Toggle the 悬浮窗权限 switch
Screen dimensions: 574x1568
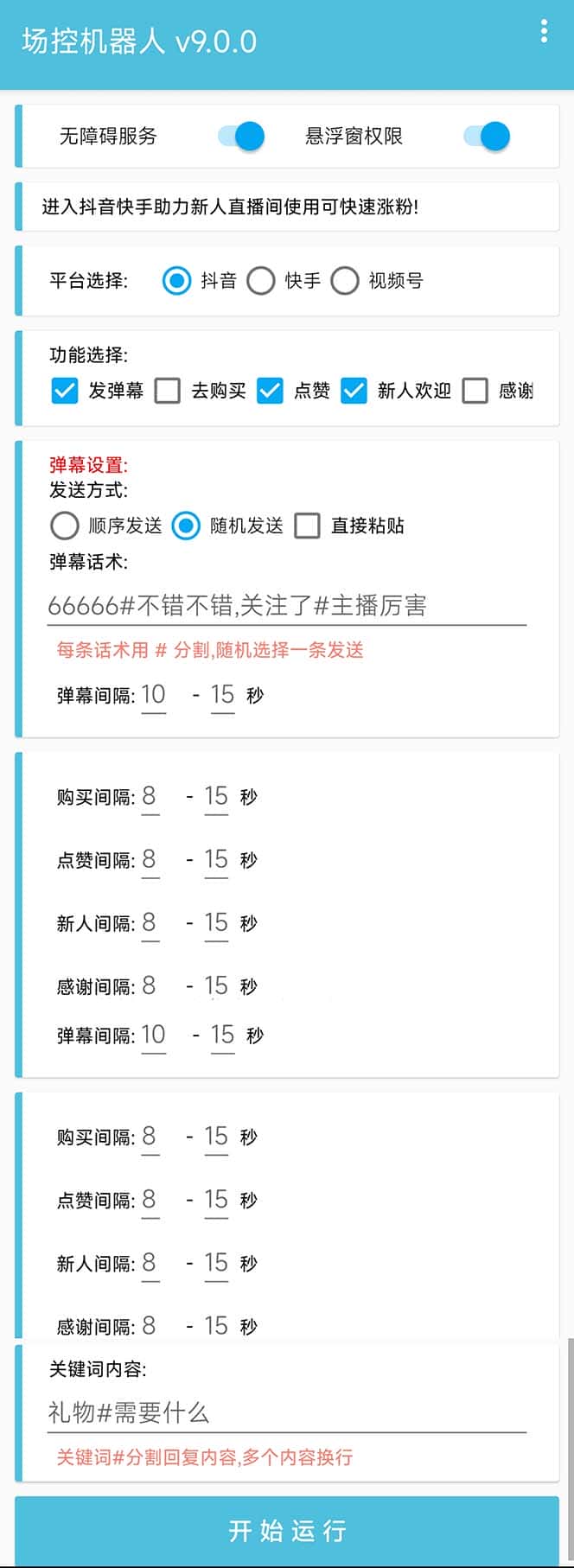[x=487, y=136]
